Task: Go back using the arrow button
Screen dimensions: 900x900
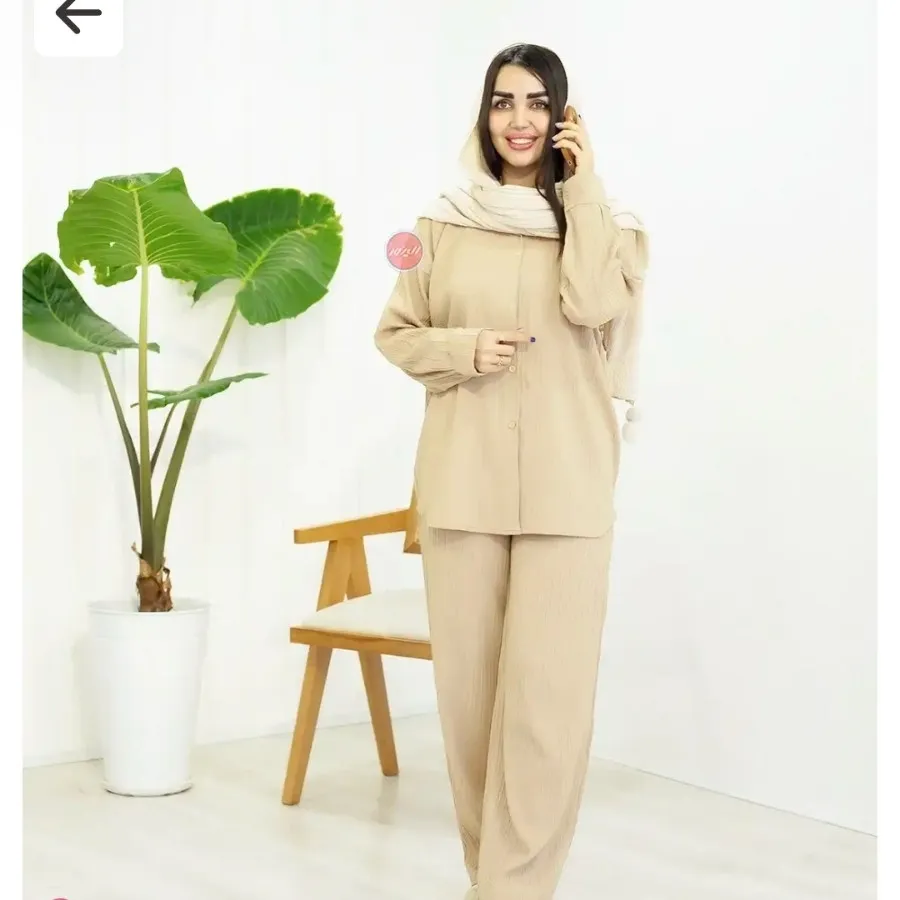Action: (78, 17)
